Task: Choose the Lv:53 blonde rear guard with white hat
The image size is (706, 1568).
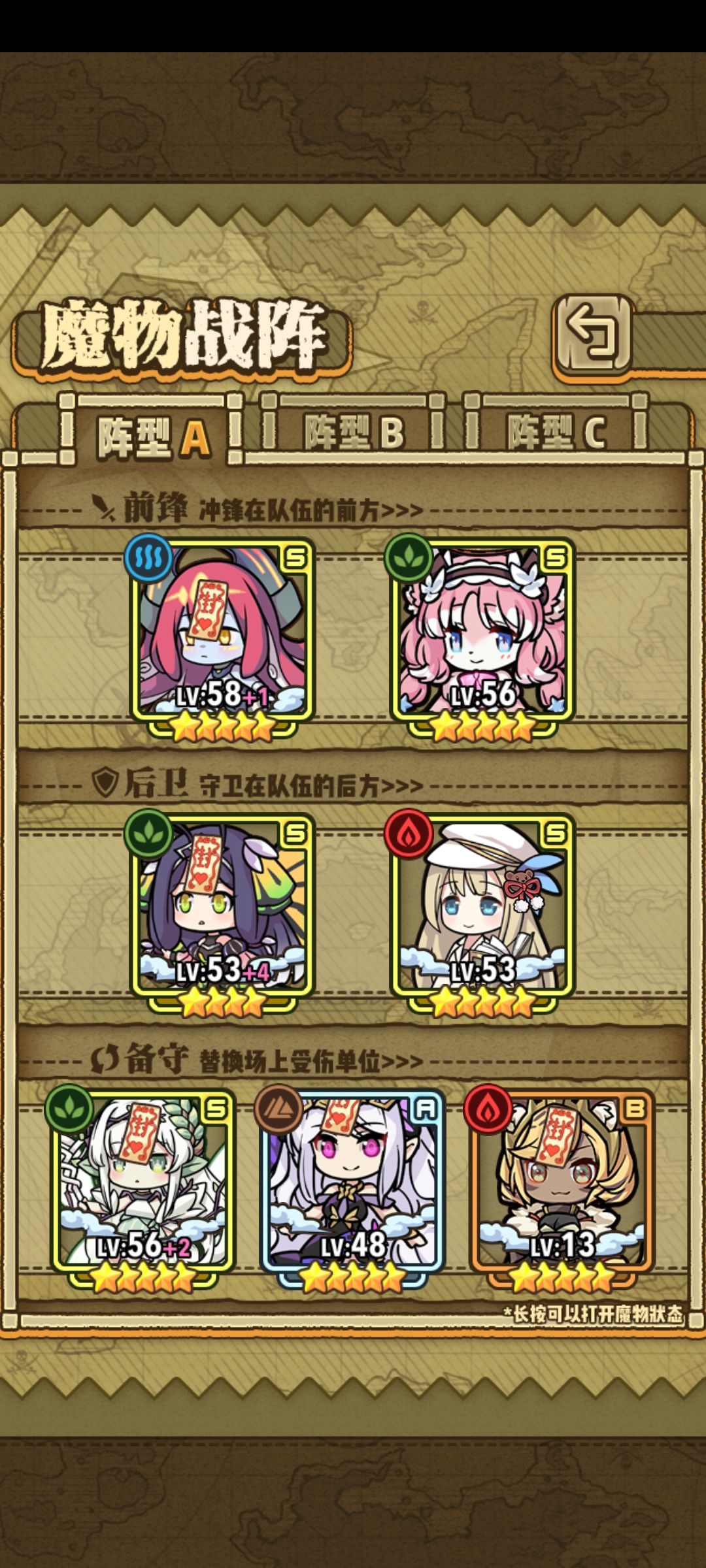Action: click(x=482, y=912)
